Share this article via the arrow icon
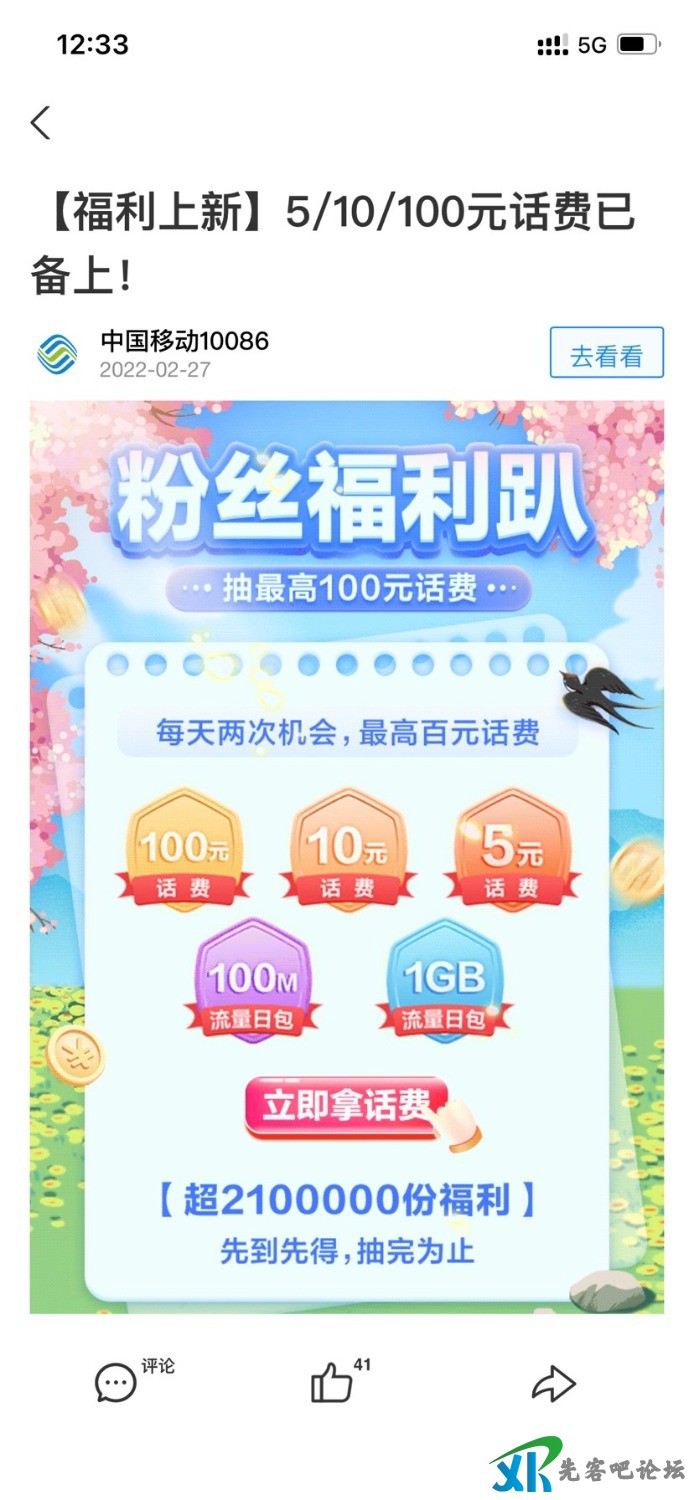The image size is (694, 1500). pos(553,1384)
